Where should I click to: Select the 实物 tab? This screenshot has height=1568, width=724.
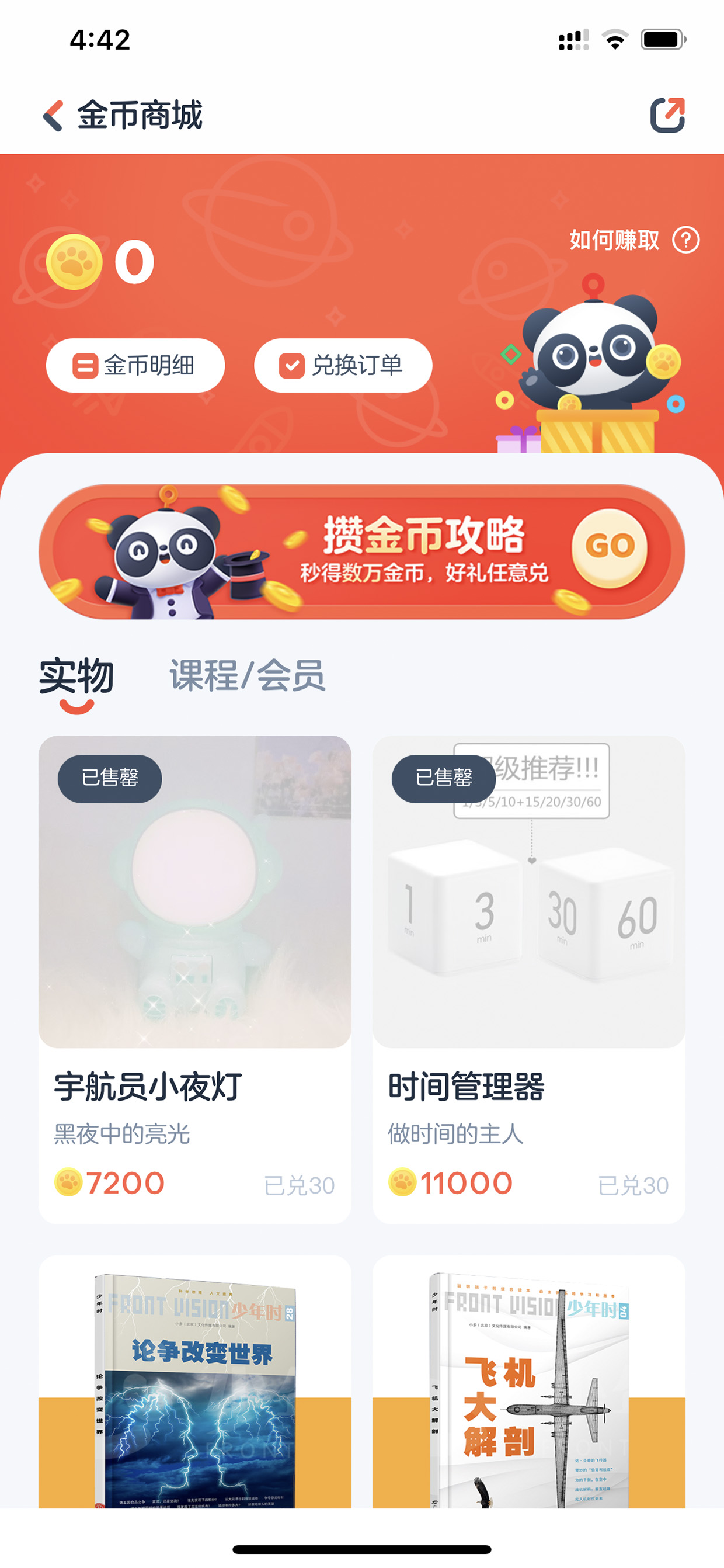point(76,677)
